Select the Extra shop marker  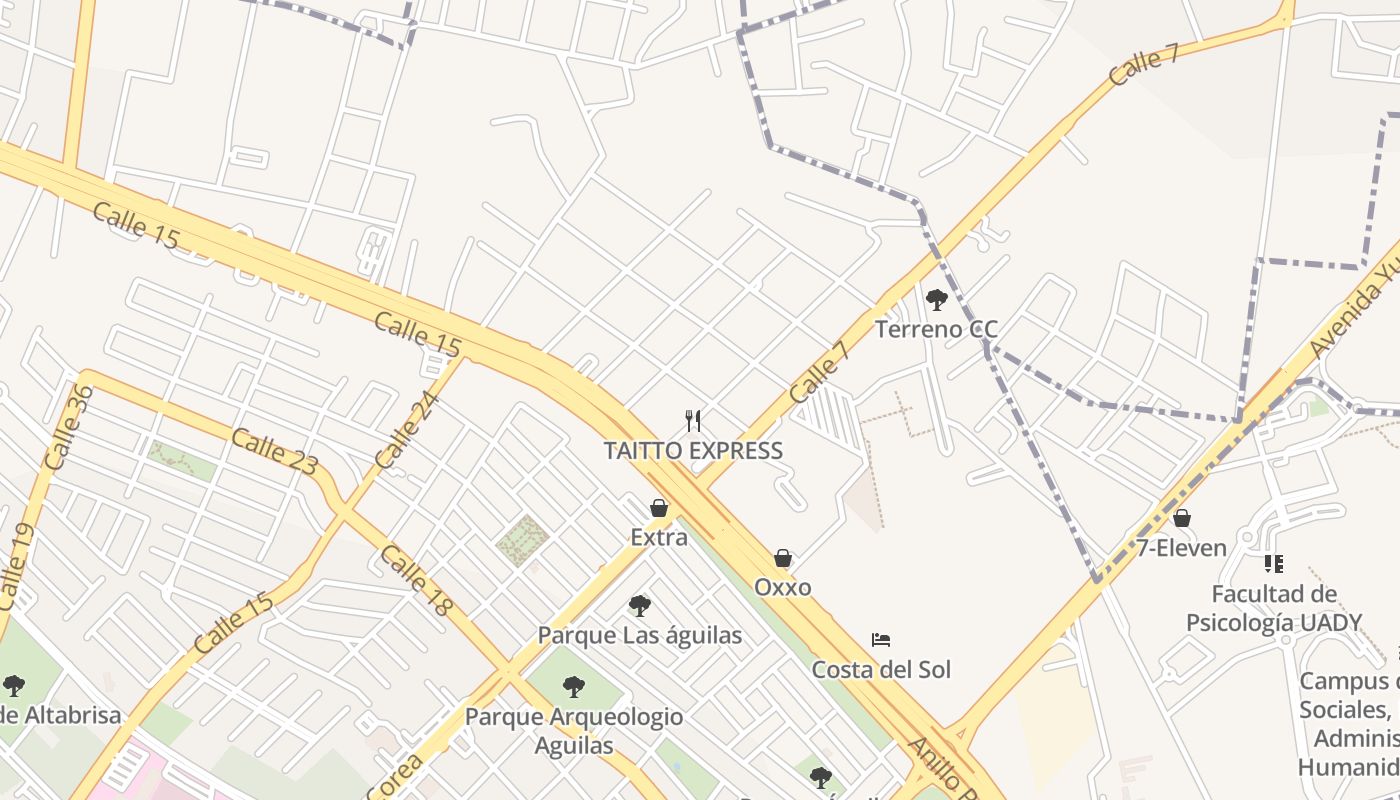pos(659,509)
